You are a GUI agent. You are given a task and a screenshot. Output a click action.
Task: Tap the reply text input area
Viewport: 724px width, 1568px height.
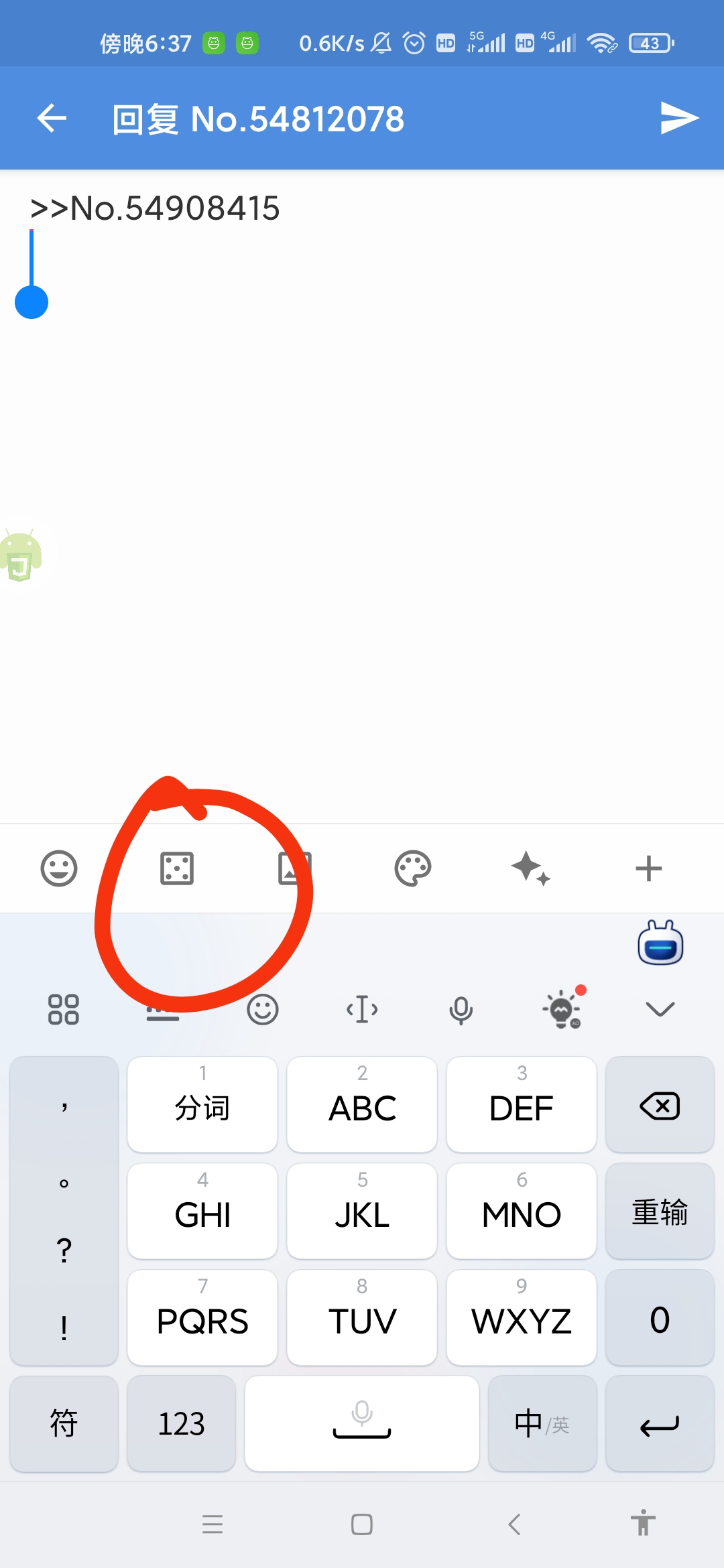[362, 469]
